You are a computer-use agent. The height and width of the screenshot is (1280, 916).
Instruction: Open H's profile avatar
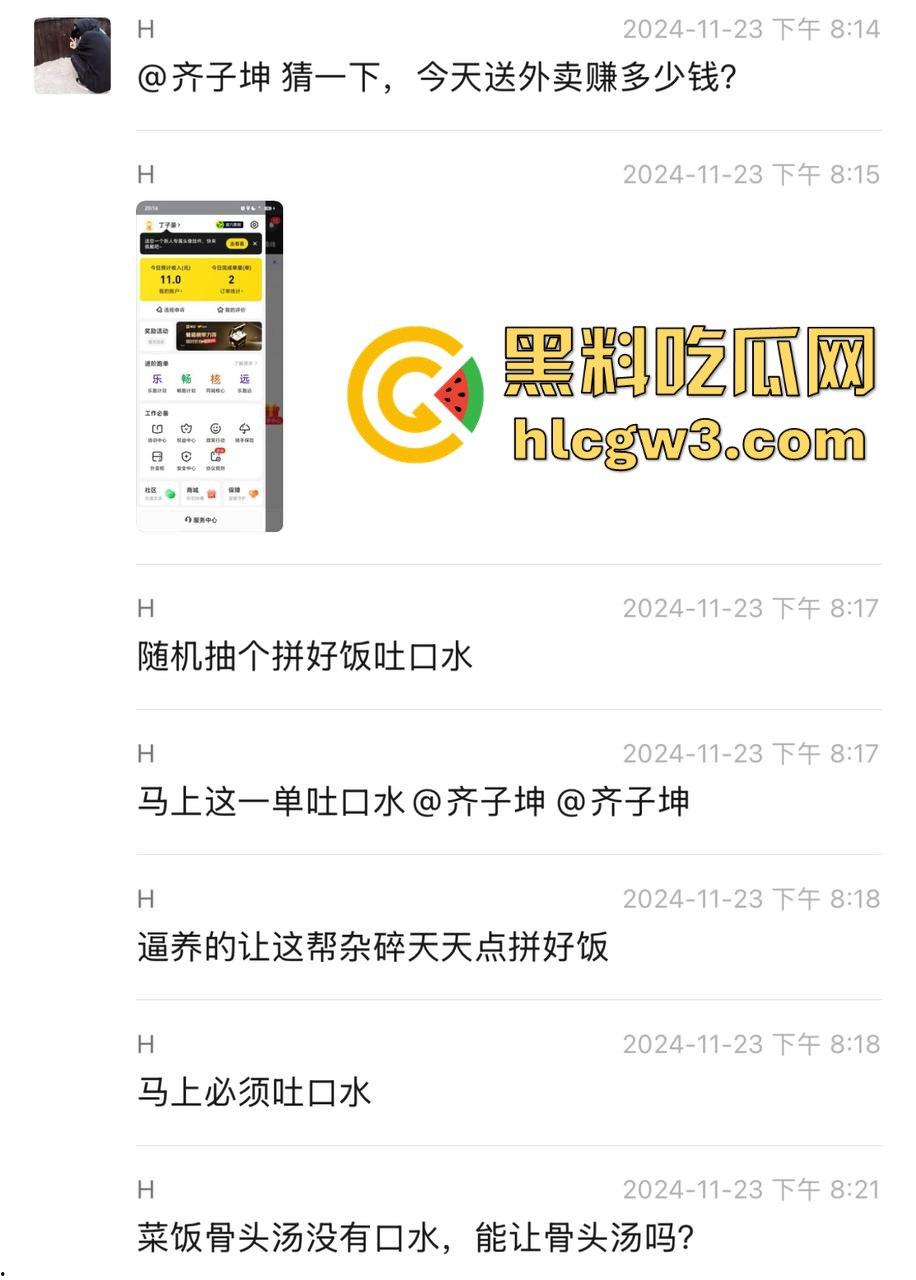tap(72, 56)
